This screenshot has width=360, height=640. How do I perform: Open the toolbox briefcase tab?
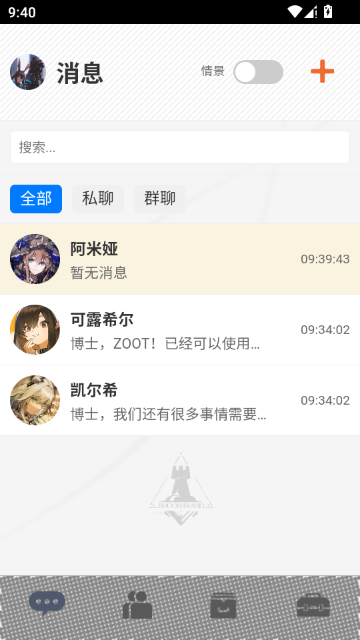click(x=313, y=605)
